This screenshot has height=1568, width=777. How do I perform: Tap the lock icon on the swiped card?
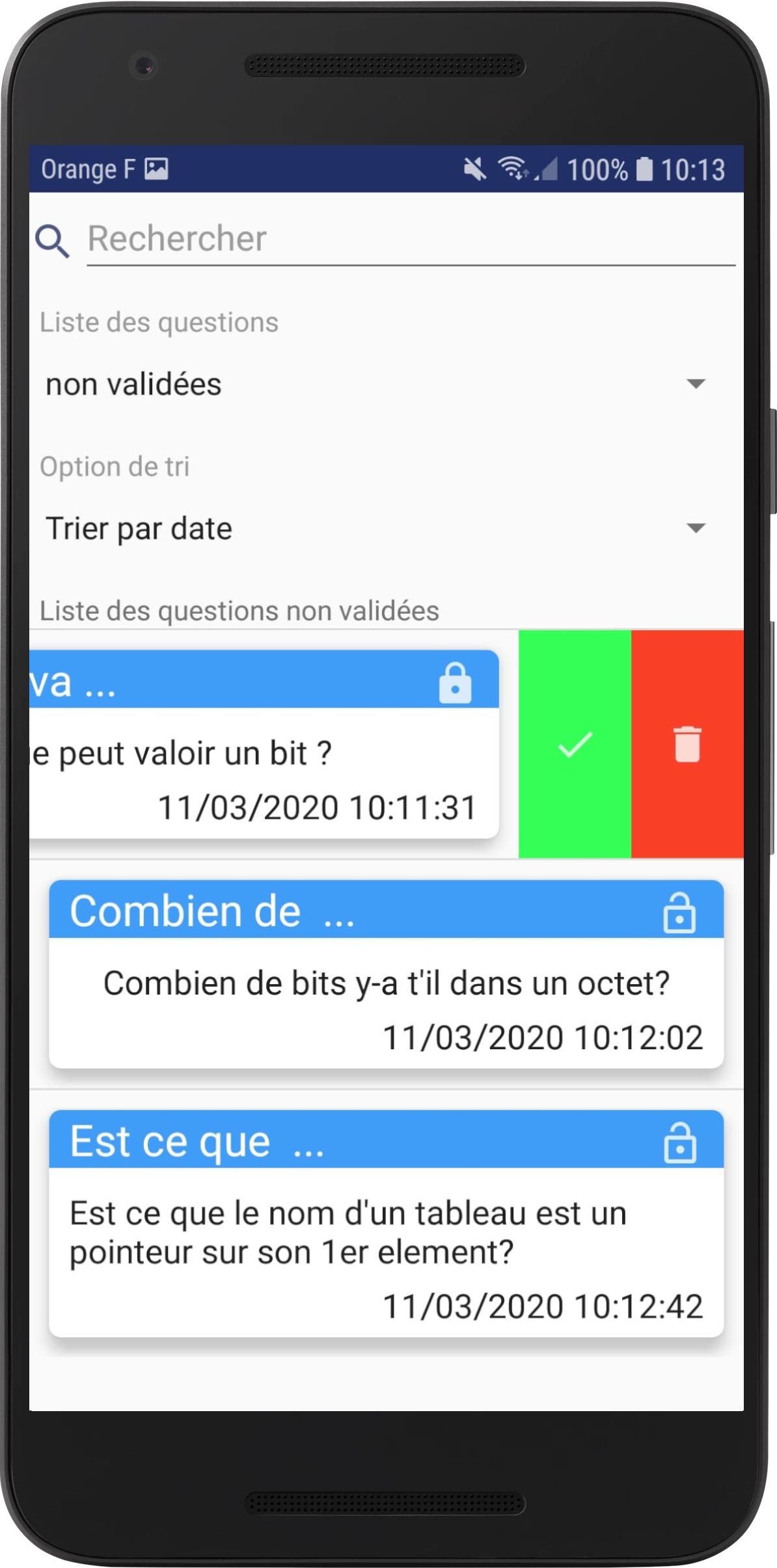click(x=455, y=683)
